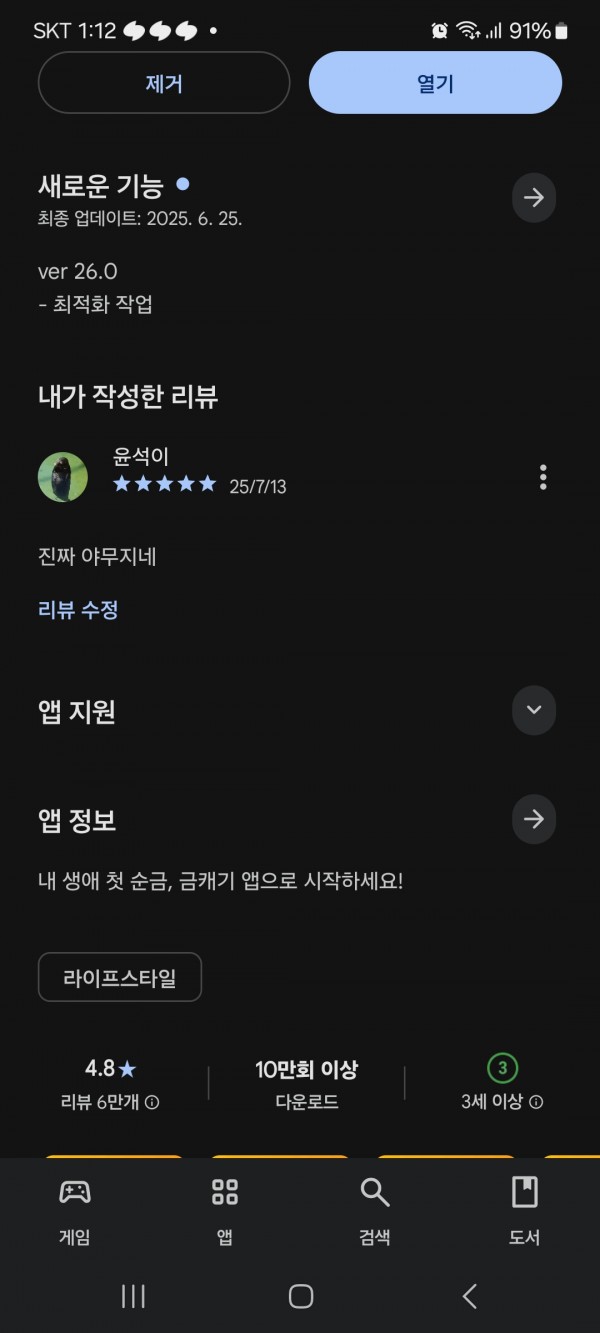Tap the 리뷰 수정 link
This screenshot has height=1333, width=600.
tap(78, 609)
